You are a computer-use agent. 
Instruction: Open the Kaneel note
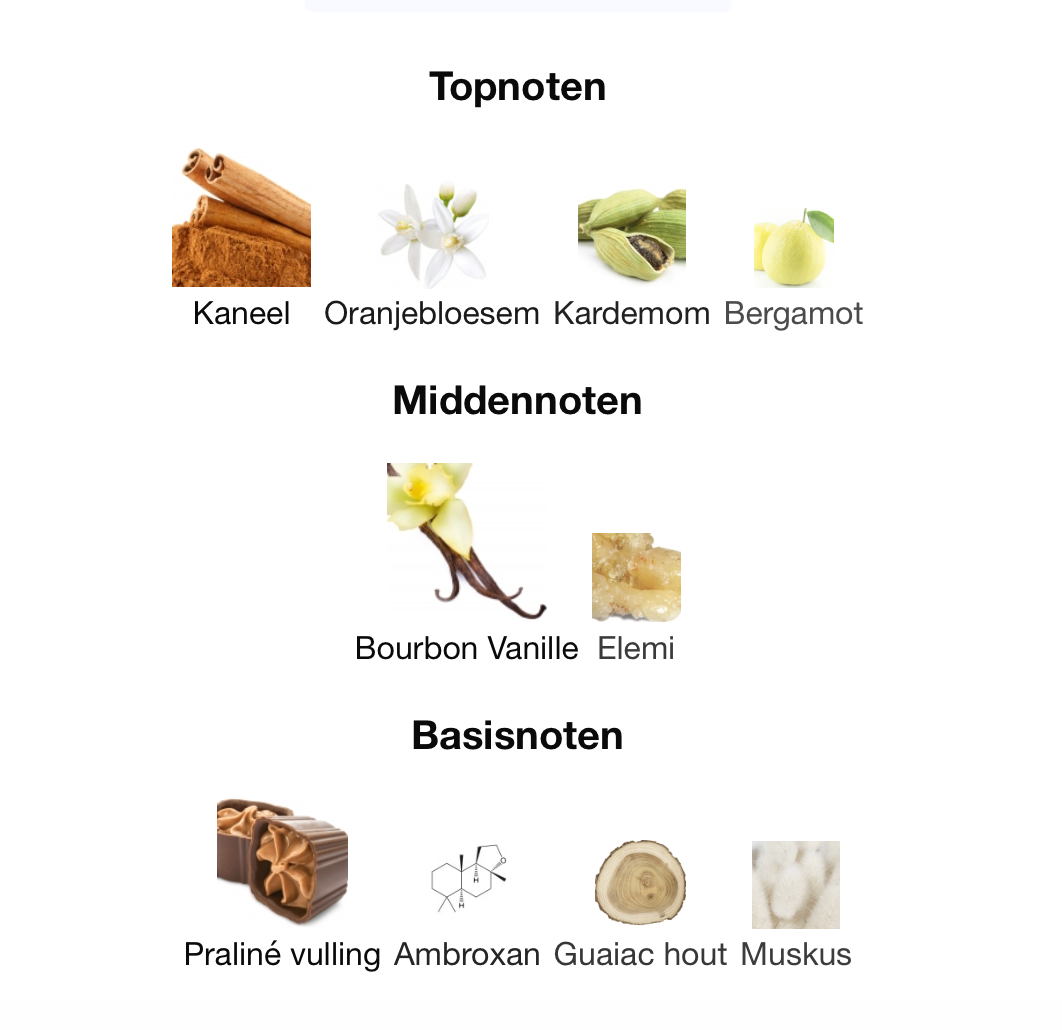click(241, 218)
